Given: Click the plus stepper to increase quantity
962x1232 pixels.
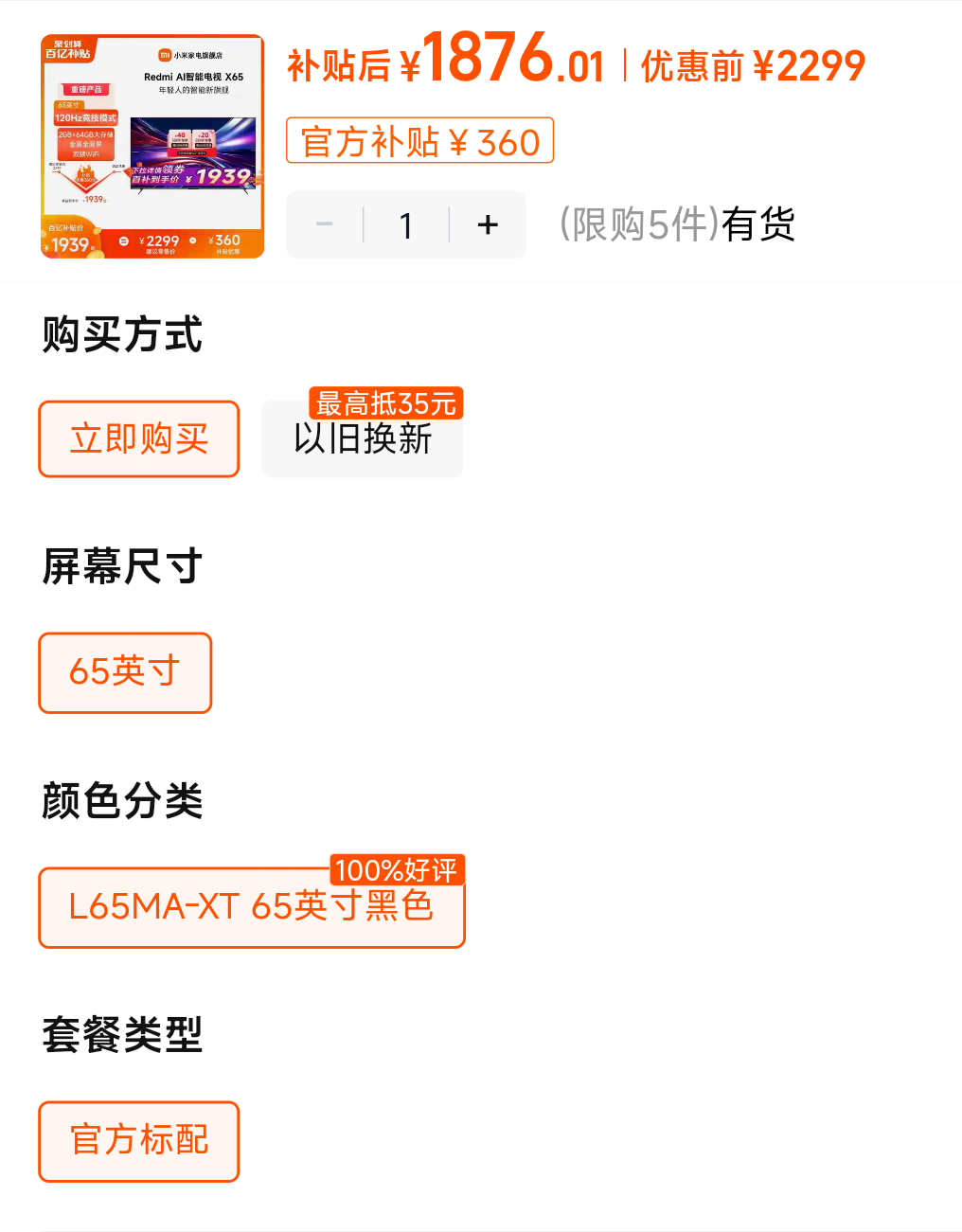Looking at the screenshot, I should 487,224.
